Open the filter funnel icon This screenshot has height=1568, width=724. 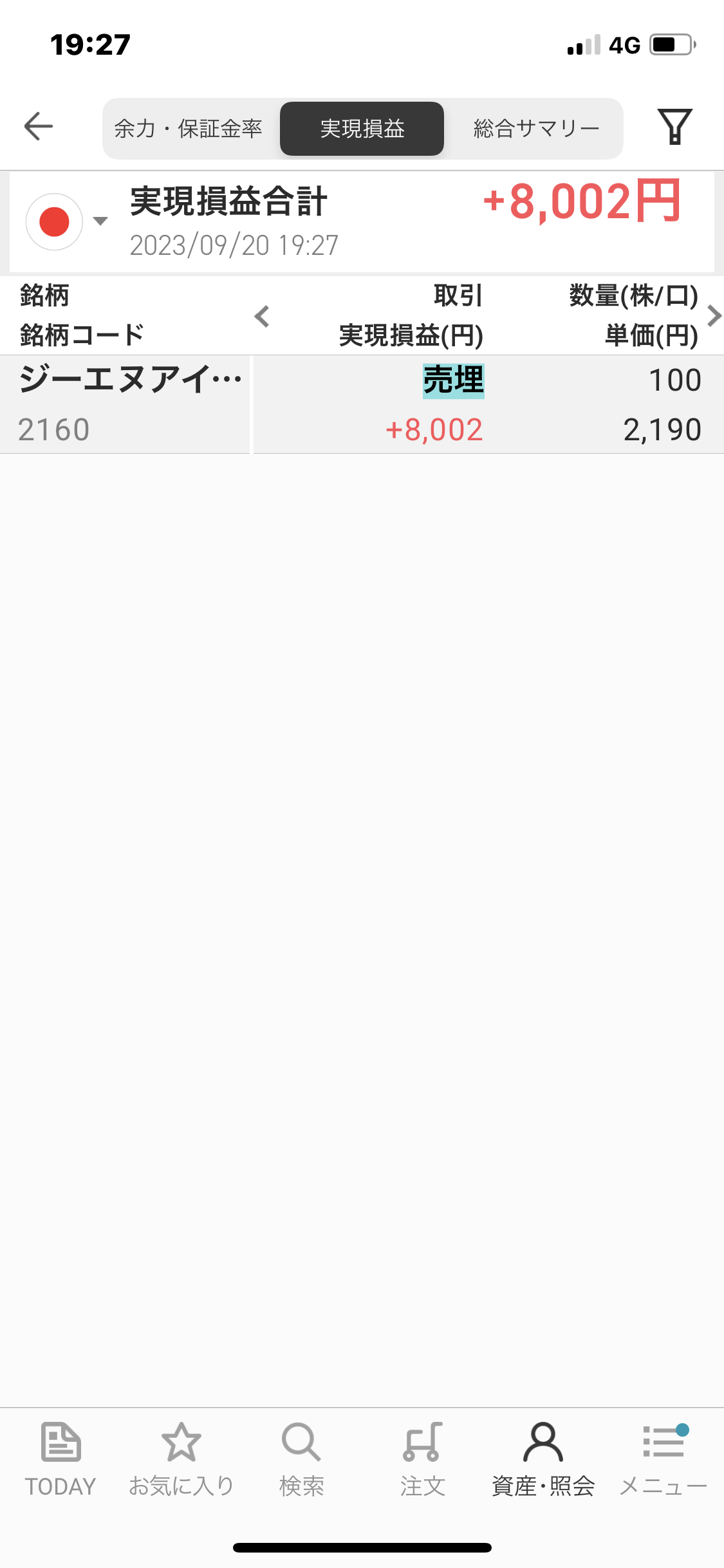pos(674,127)
